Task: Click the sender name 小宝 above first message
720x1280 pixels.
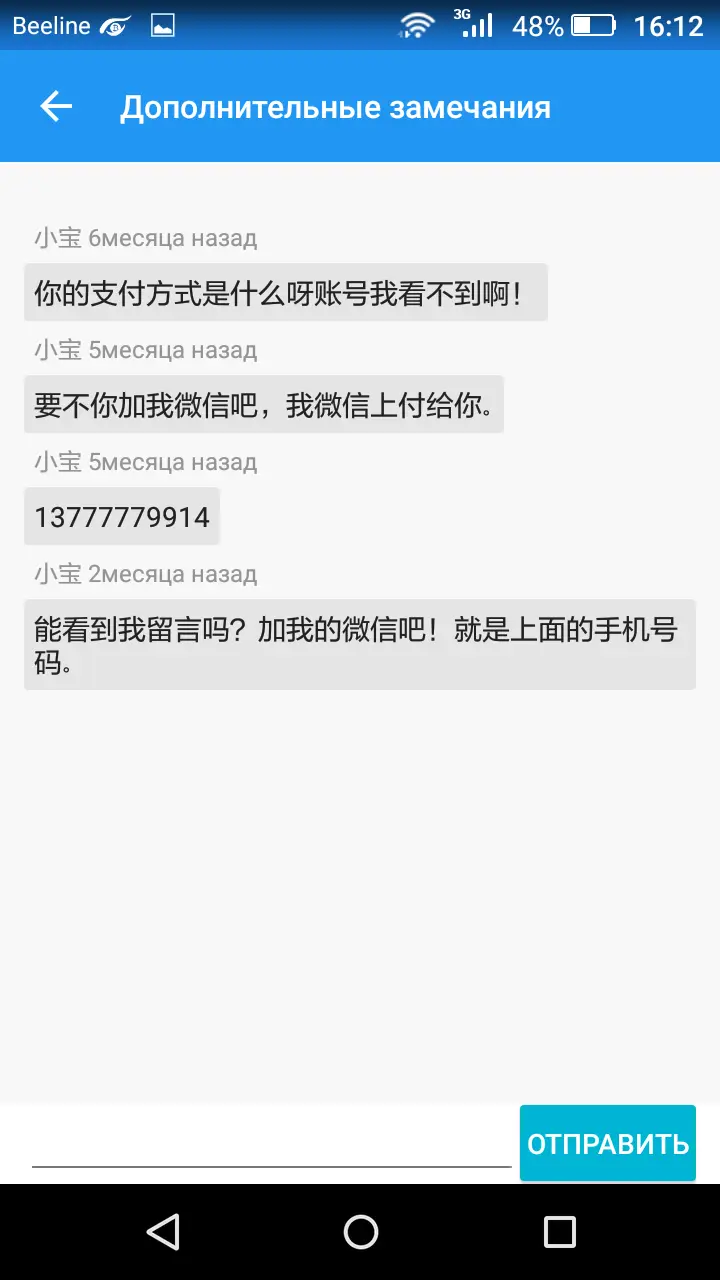Action: pos(48,238)
